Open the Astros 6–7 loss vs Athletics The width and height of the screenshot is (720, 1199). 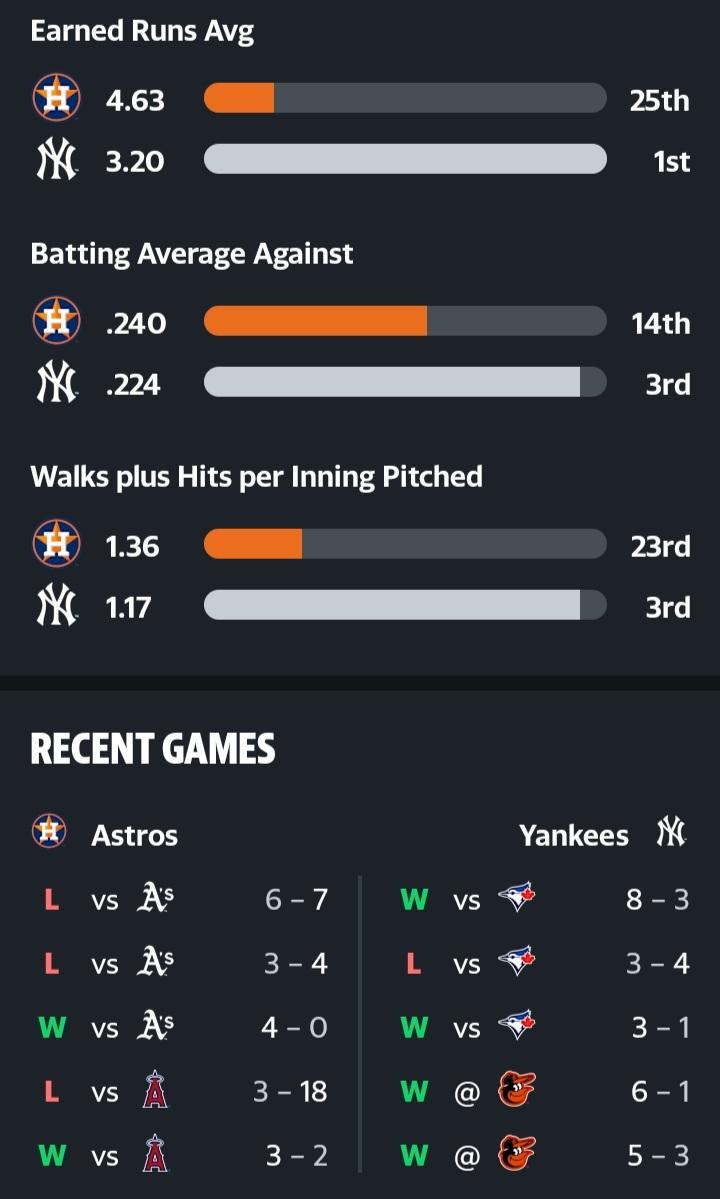(x=180, y=899)
